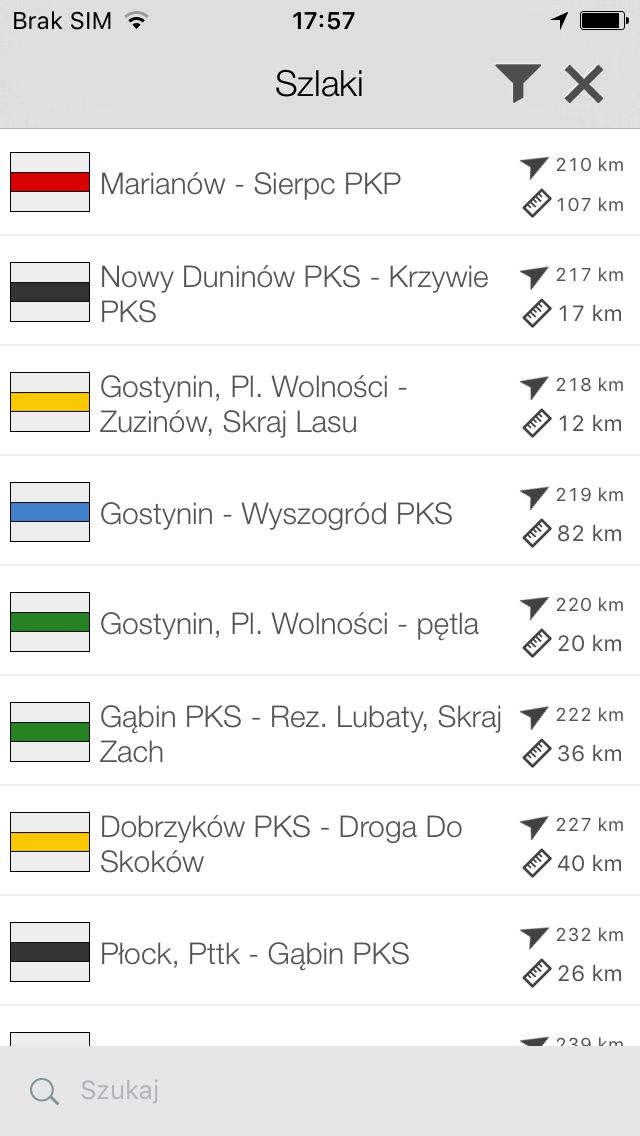Viewport: 640px width, 1136px height.
Task: Tap the Szukaj search field
Action: [320, 1090]
